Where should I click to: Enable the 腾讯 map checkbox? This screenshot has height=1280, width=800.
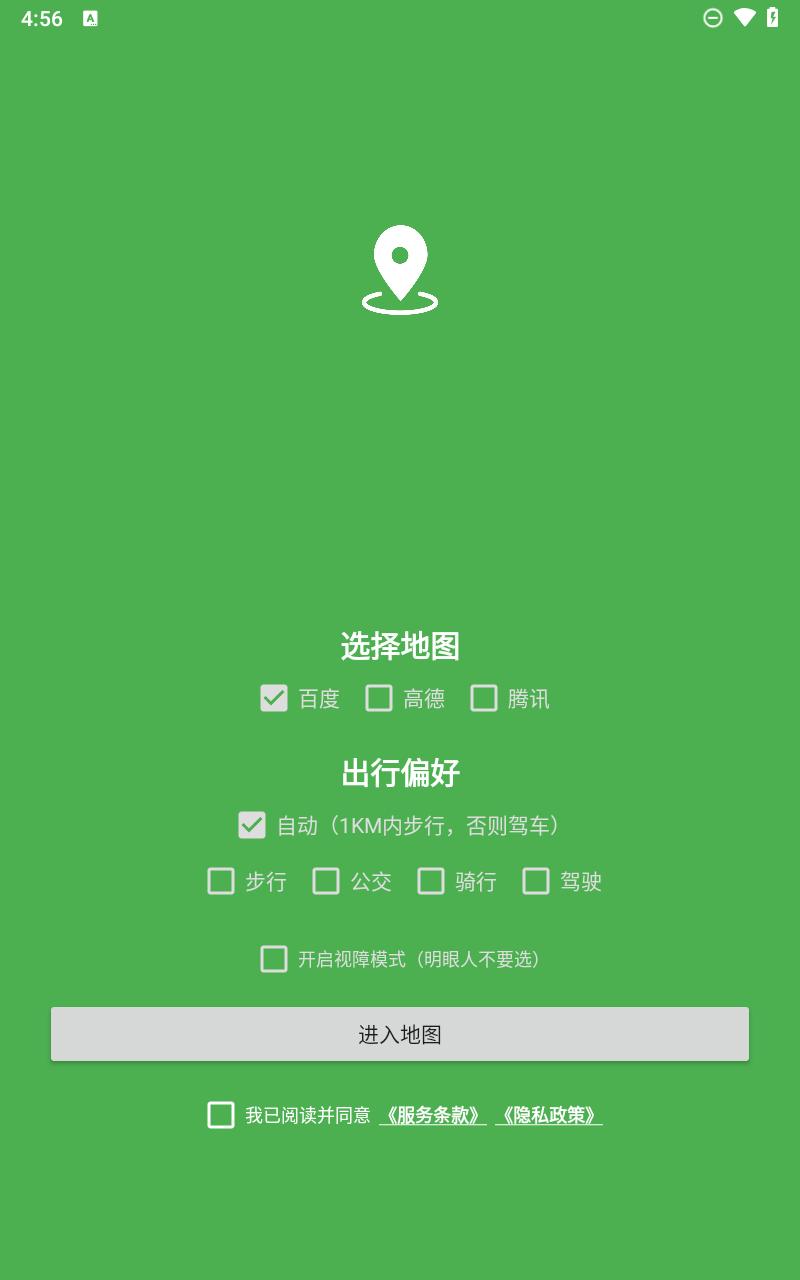click(485, 699)
